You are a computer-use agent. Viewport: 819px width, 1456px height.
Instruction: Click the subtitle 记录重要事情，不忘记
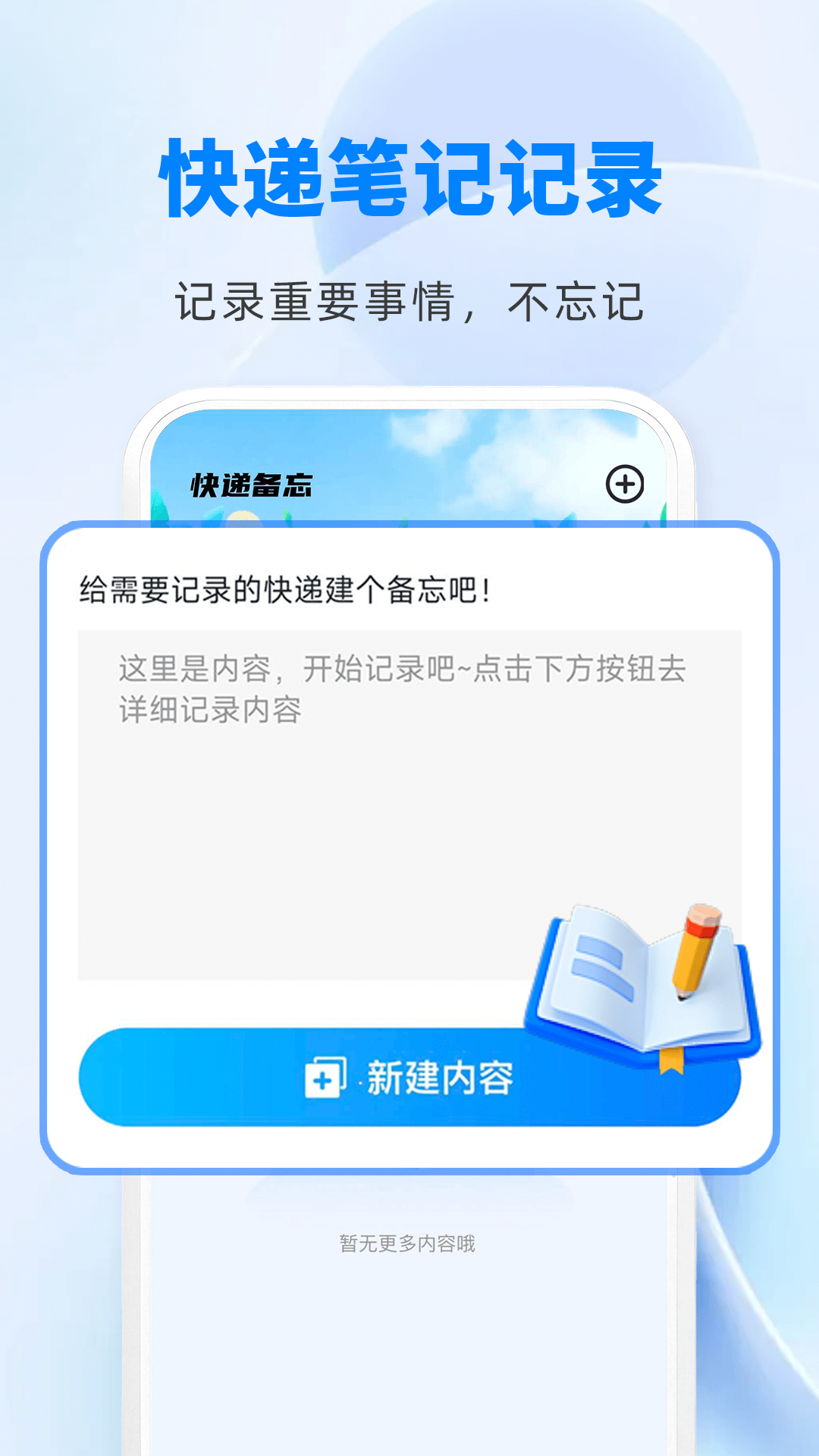click(x=409, y=296)
